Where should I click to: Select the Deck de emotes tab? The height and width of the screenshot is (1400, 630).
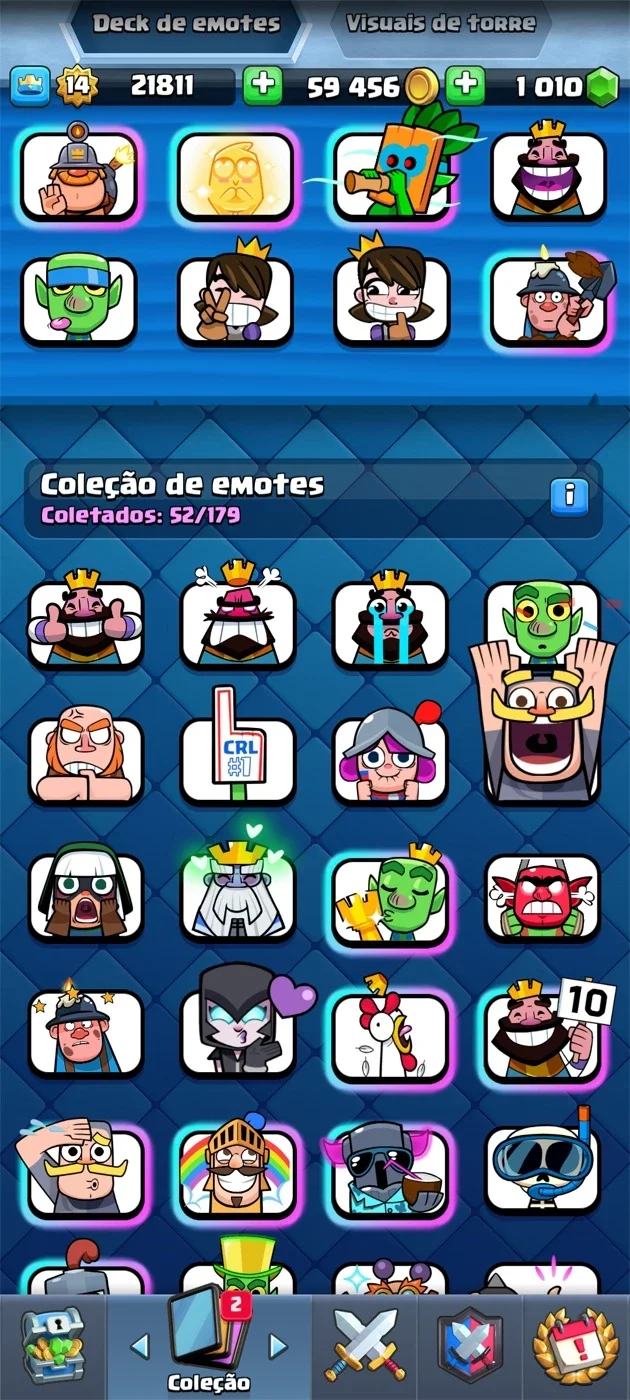point(186,24)
